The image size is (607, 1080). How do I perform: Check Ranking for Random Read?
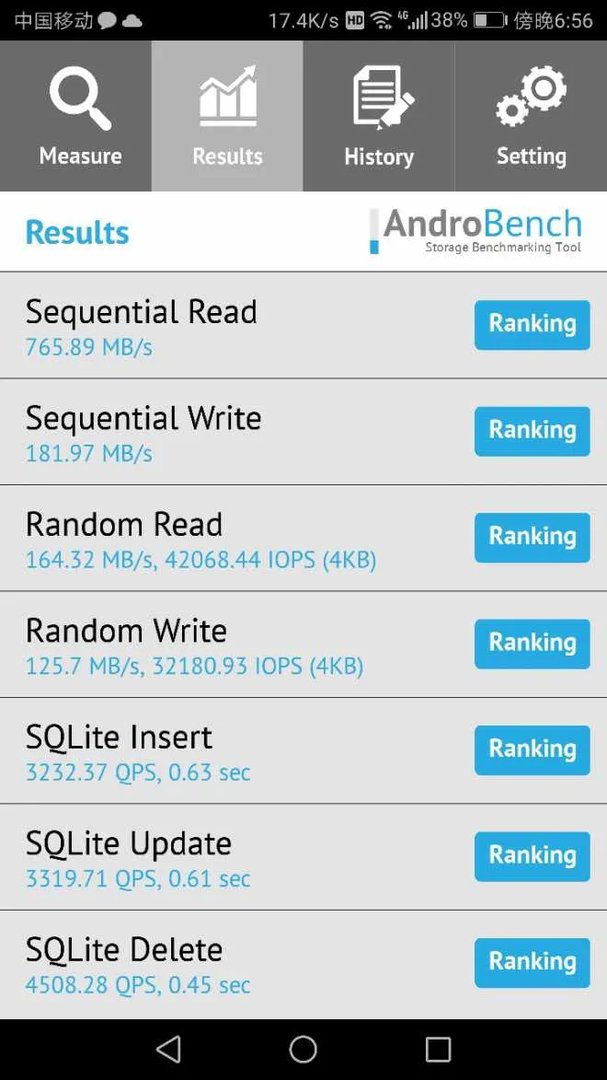pos(532,536)
